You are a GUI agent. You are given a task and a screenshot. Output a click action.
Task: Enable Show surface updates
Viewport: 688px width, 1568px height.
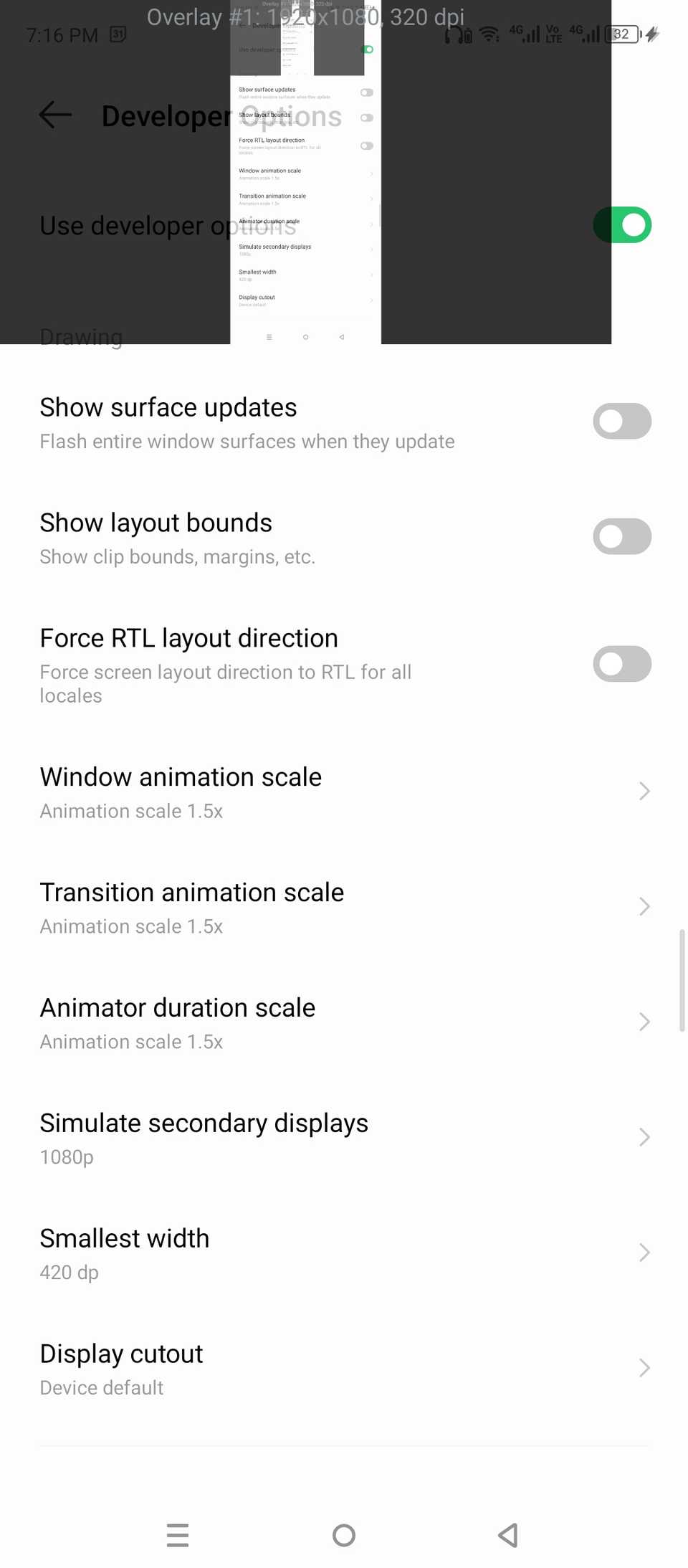[621, 421]
